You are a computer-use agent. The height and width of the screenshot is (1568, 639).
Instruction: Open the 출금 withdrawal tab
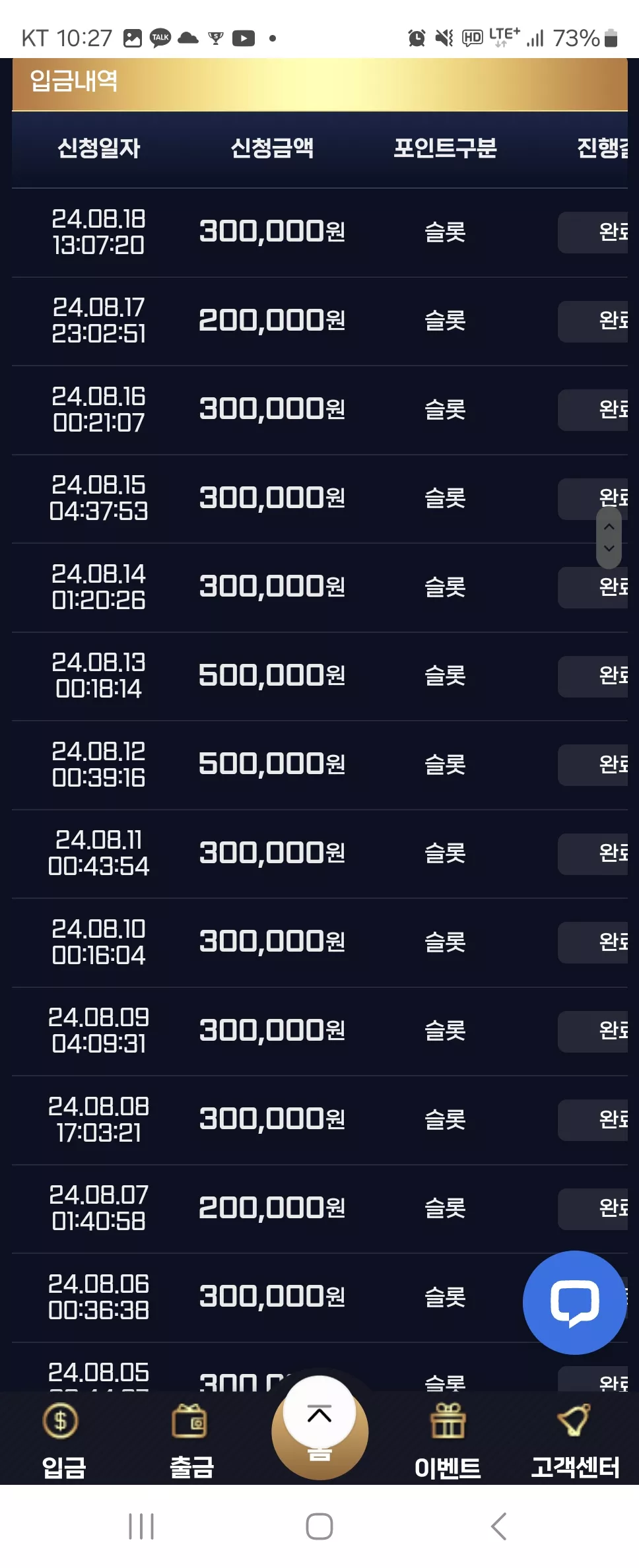[x=191, y=1441]
